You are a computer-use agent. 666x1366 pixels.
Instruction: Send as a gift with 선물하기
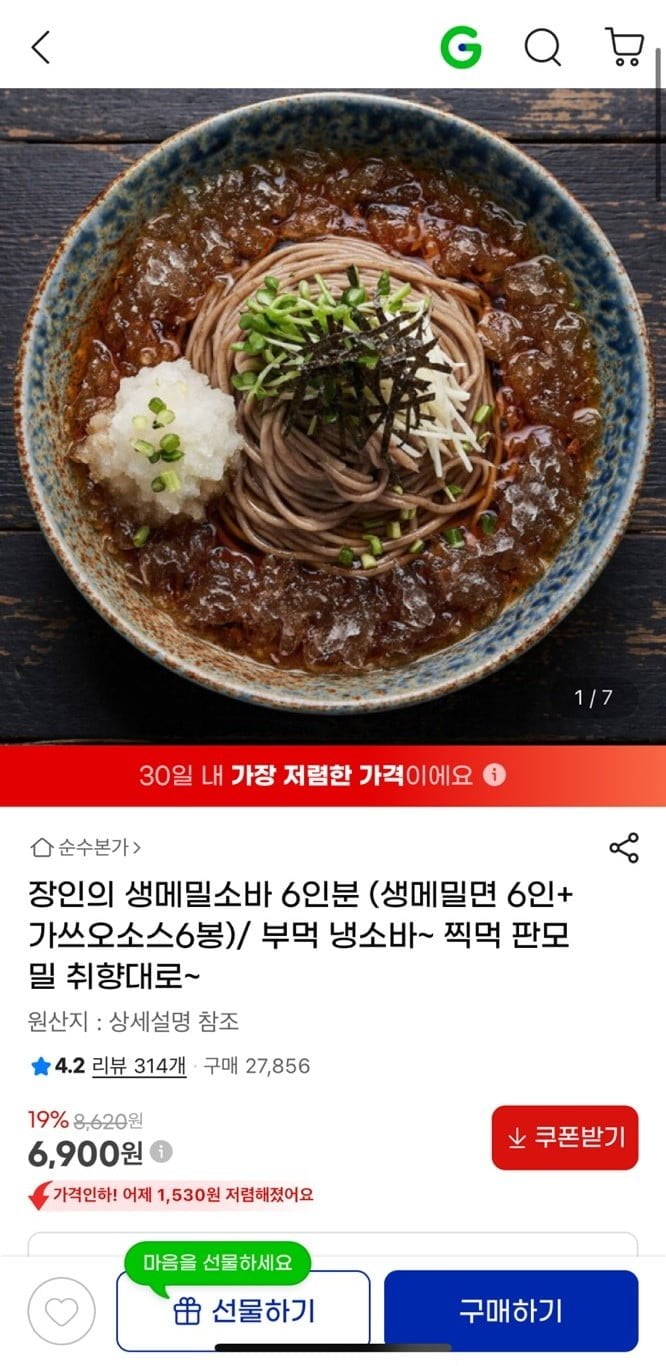coord(244,1310)
